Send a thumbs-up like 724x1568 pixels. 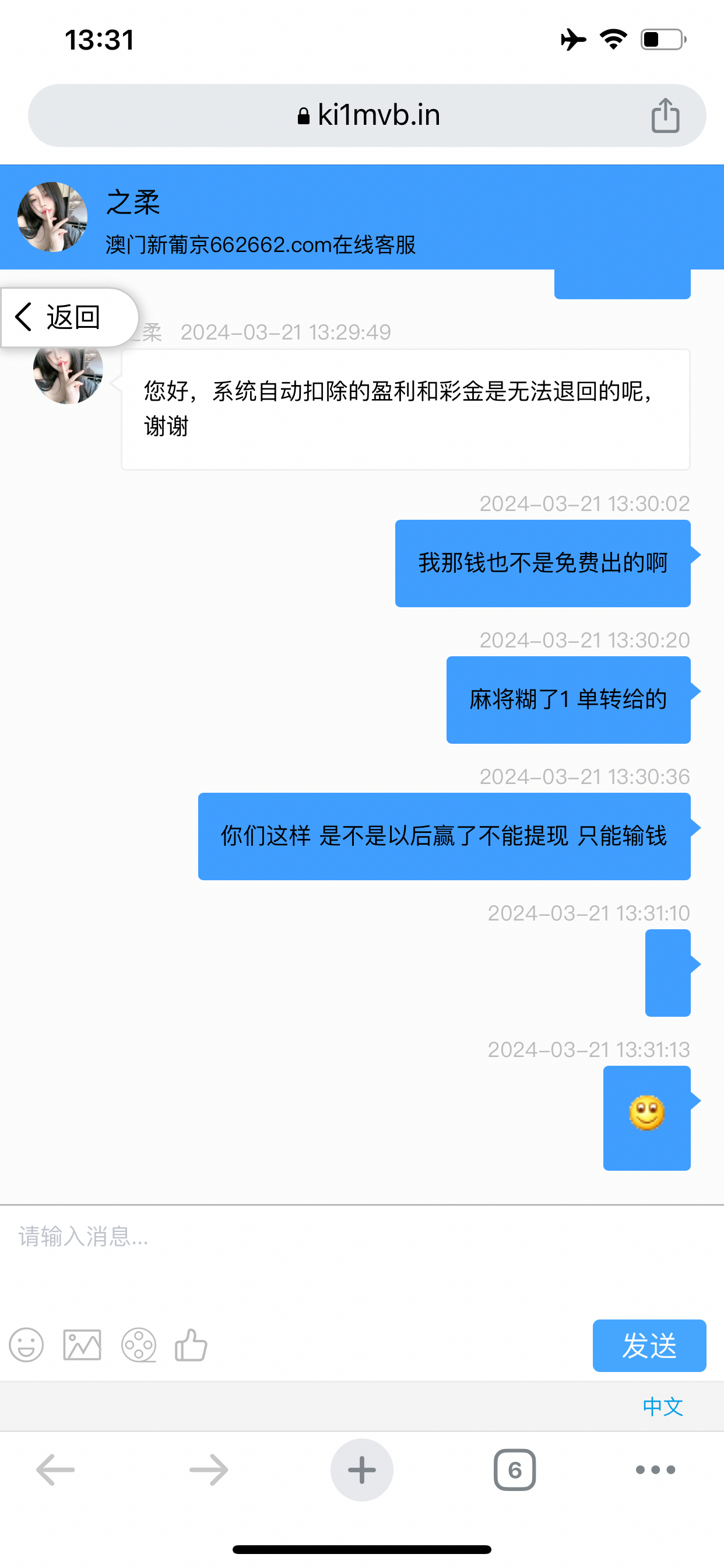click(192, 1345)
